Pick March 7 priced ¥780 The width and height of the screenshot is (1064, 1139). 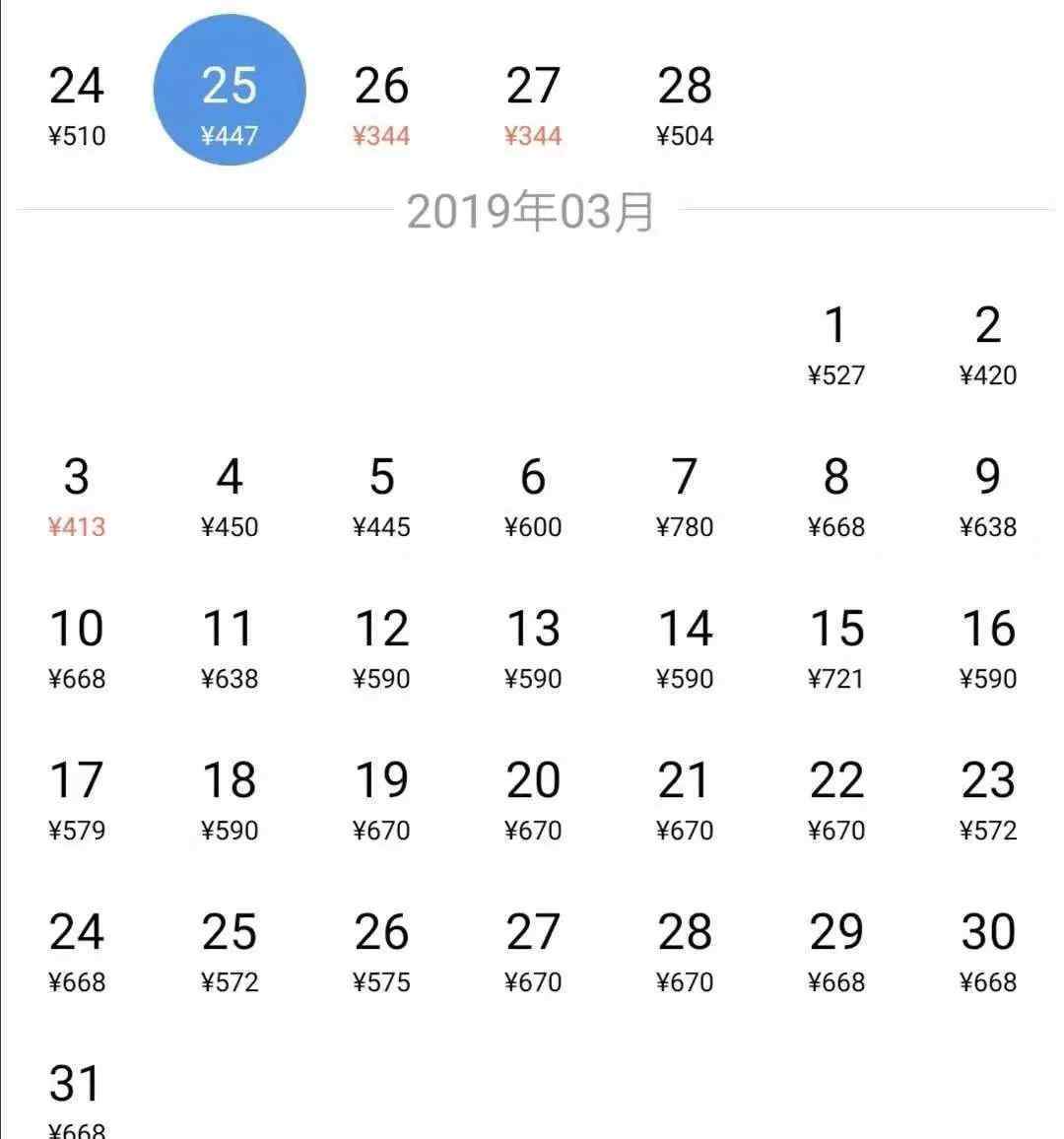pos(685,497)
